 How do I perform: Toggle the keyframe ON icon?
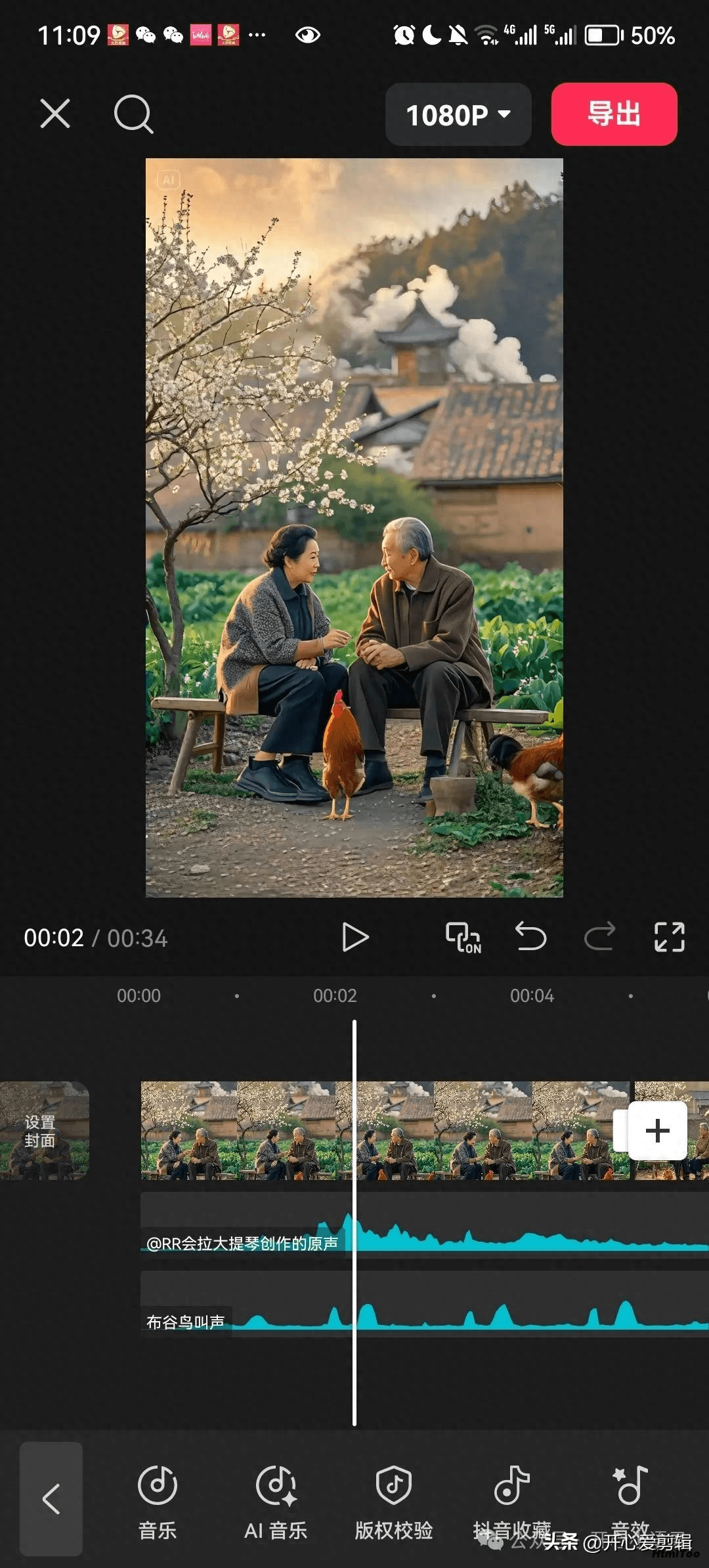click(x=463, y=937)
